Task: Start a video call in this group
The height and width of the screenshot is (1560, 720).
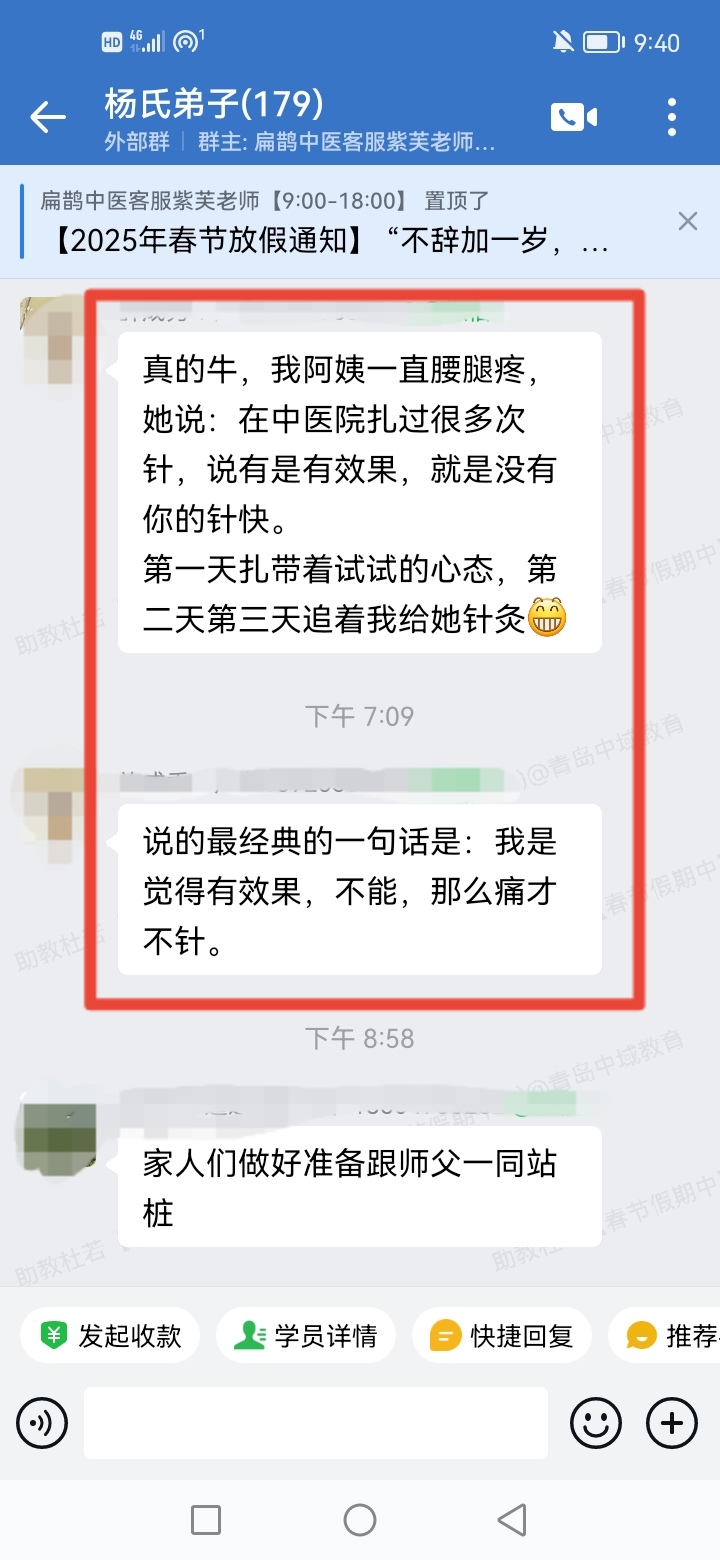Action: 573,117
